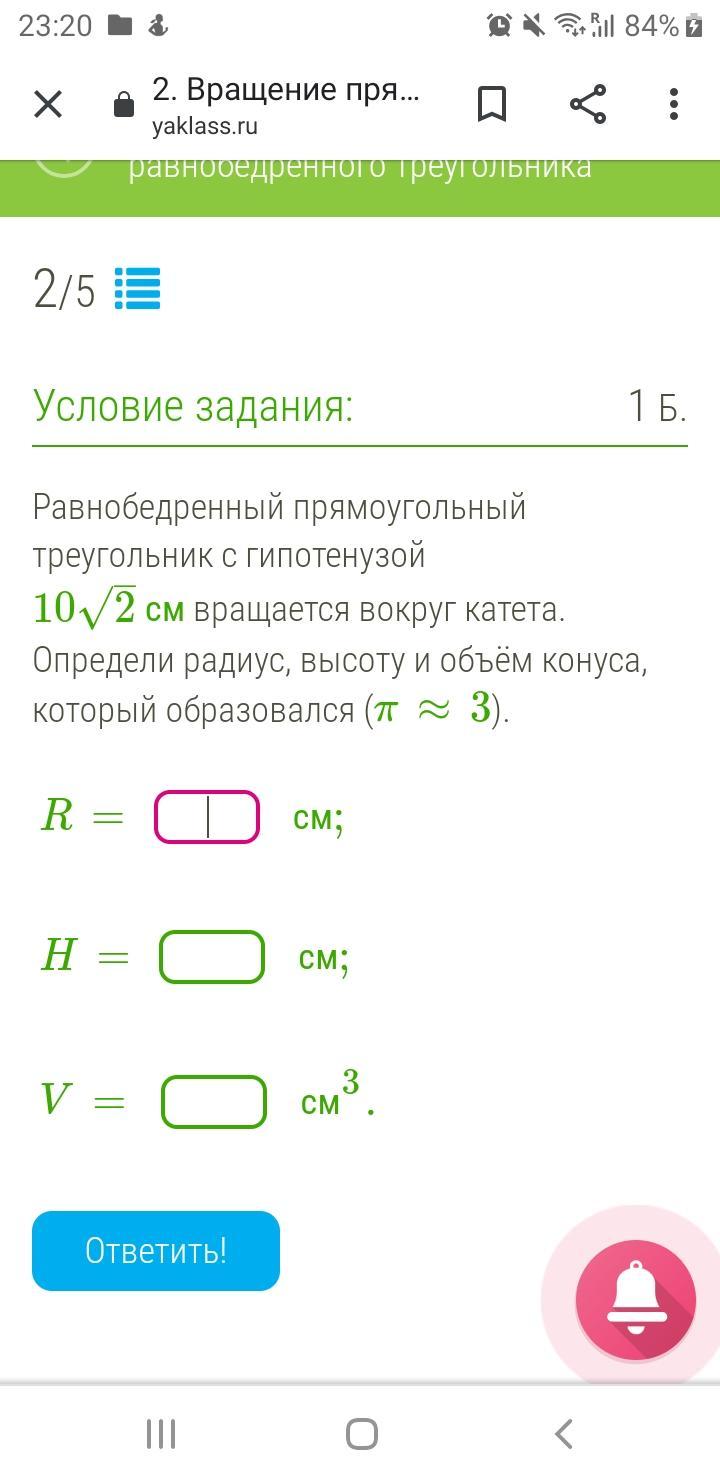
Task: Focus the R answer field
Action: point(207,817)
